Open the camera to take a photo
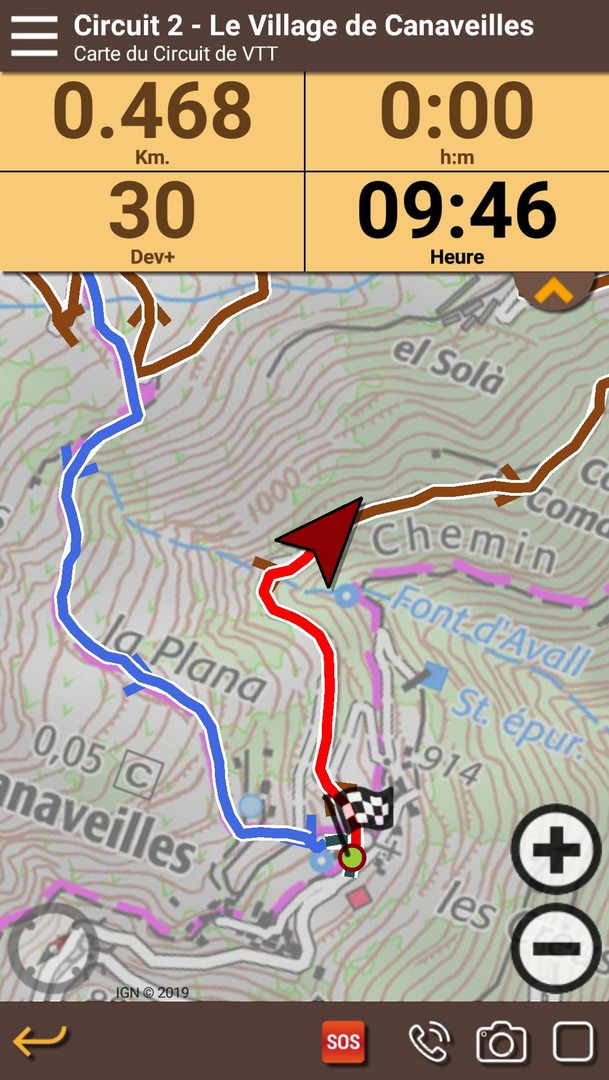Screen dimensions: 609x1080 (x=501, y=1042)
